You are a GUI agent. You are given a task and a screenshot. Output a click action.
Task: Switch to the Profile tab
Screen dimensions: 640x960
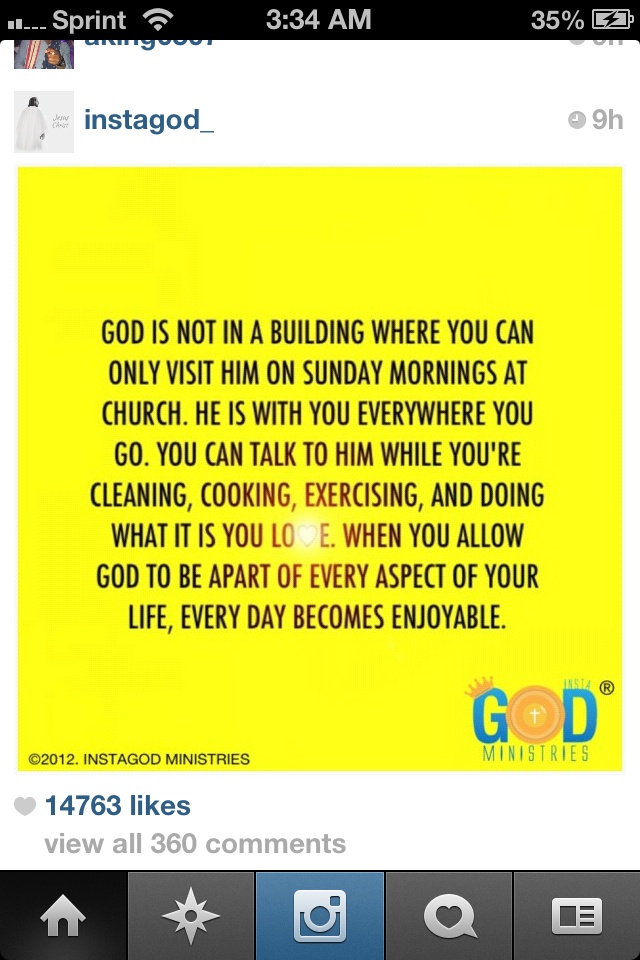pyautogui.click(x=576, y=916)
